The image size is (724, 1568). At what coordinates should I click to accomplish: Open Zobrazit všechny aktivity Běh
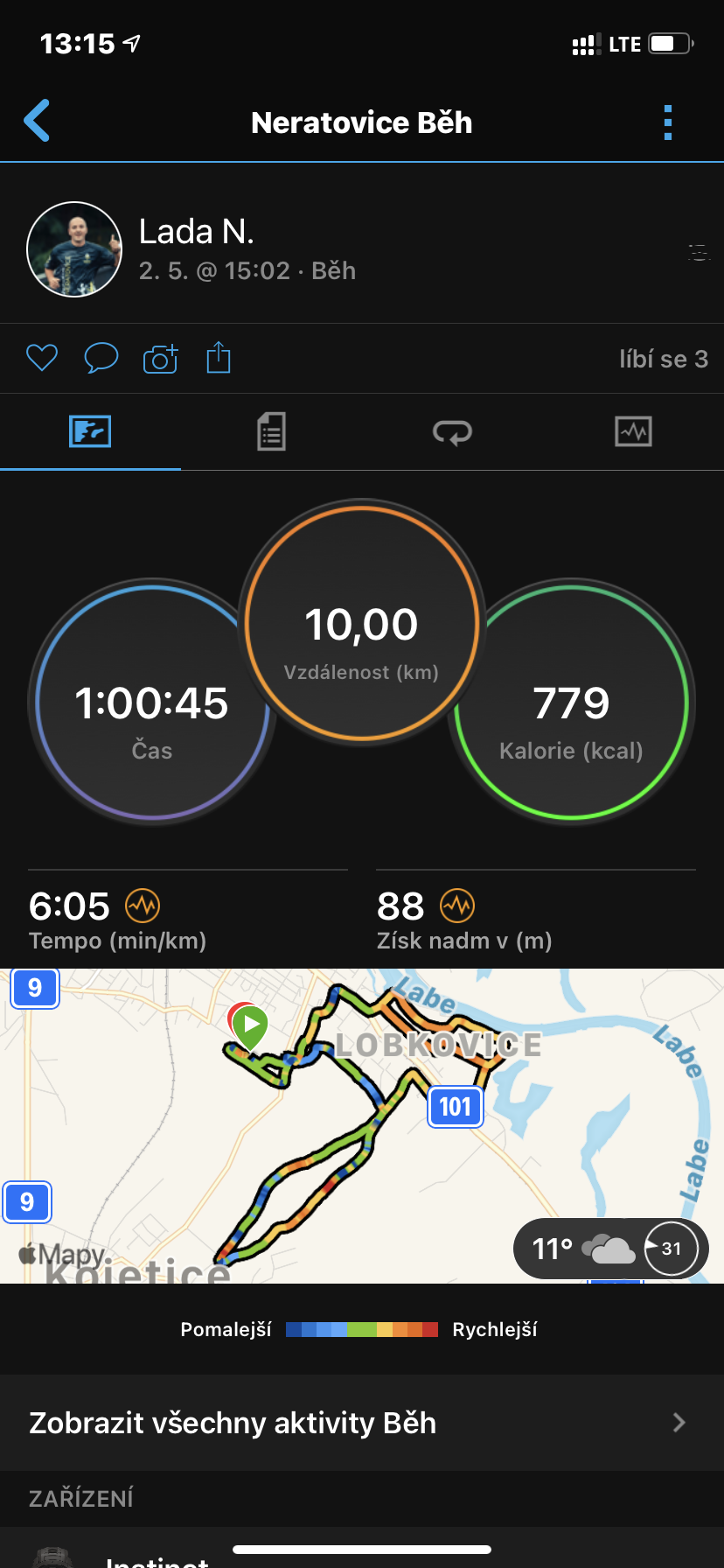362,1423
